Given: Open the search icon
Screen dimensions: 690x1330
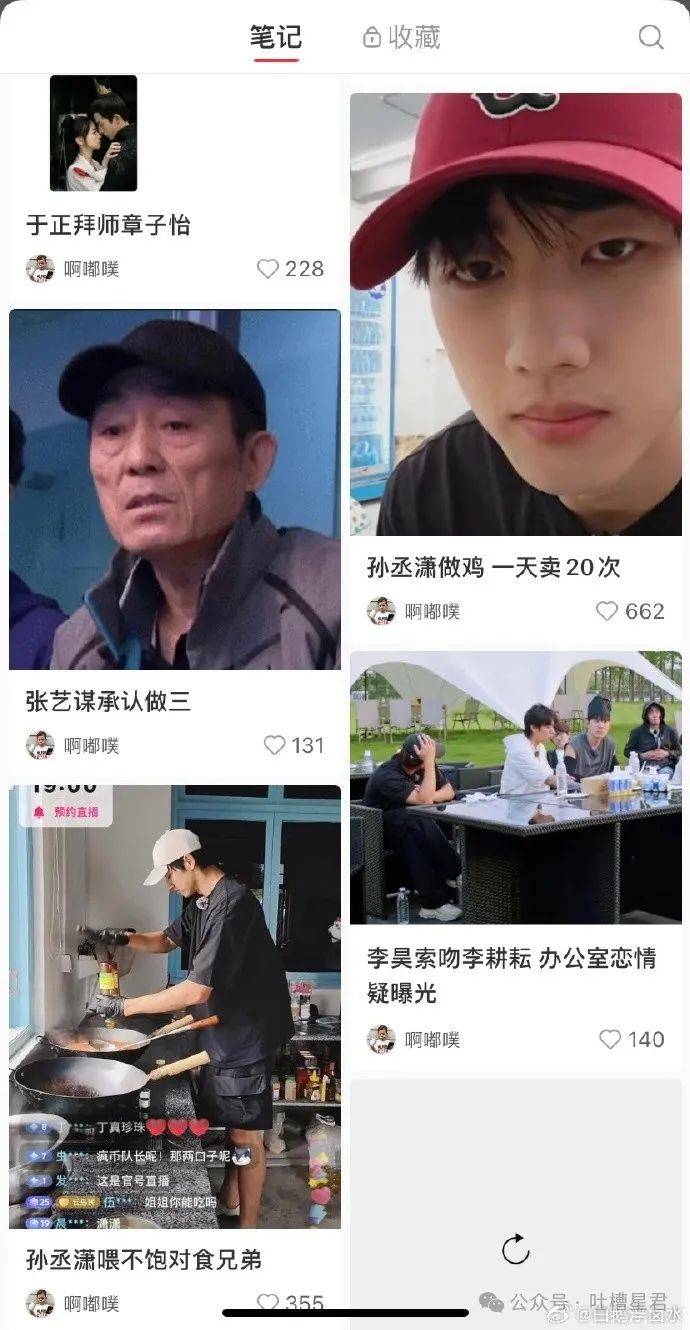Looking at the screenshot, I should point(650,38).
